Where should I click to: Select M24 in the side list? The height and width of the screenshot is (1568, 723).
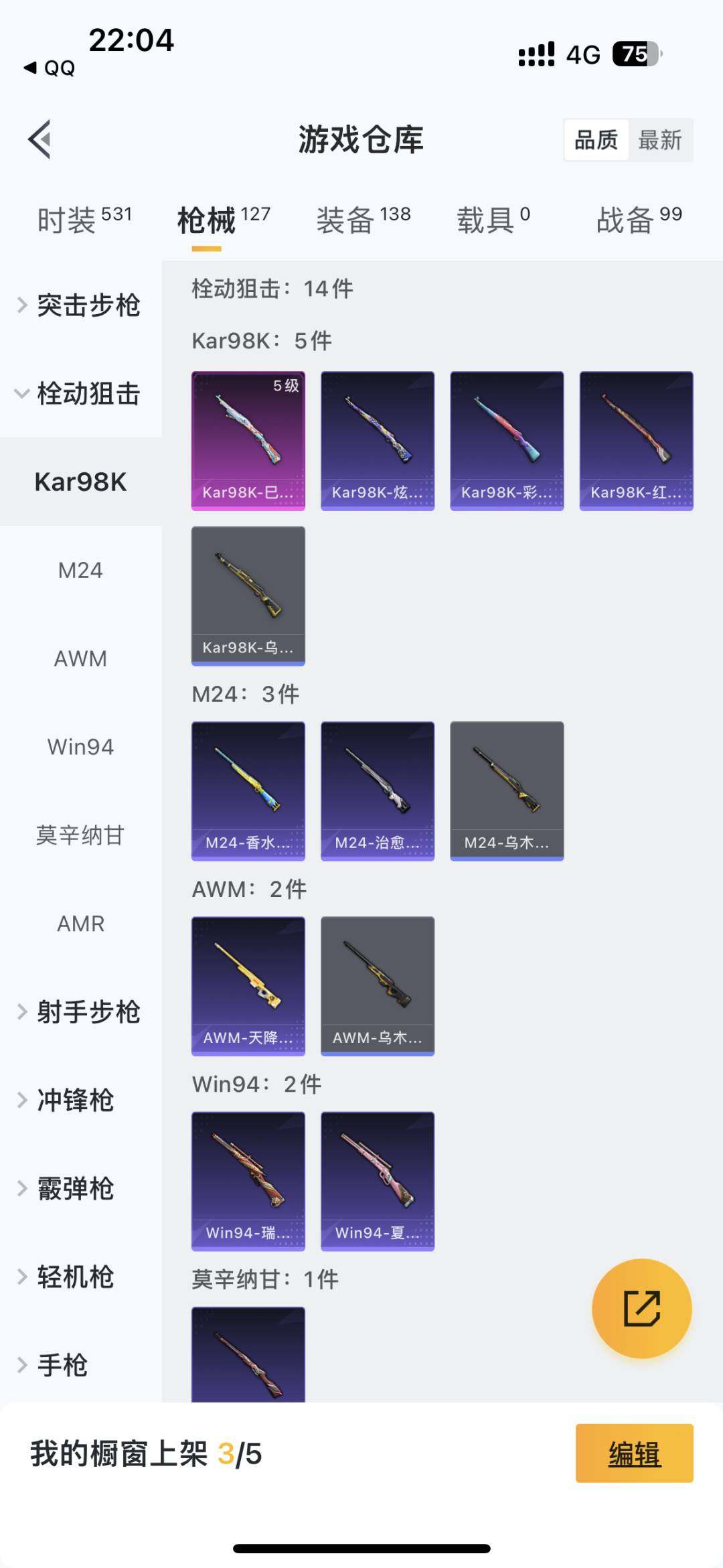(x=80, y=570)
